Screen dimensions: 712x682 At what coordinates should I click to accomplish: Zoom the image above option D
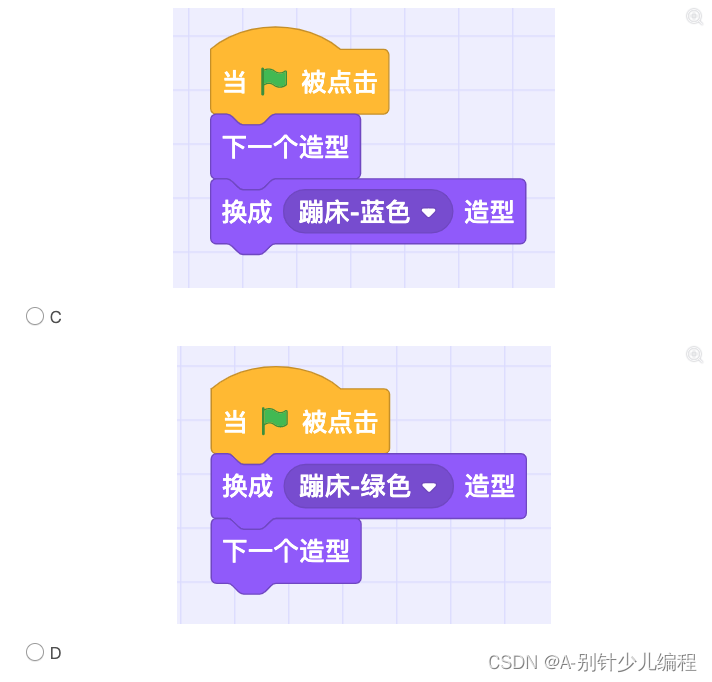coord(694,355)
